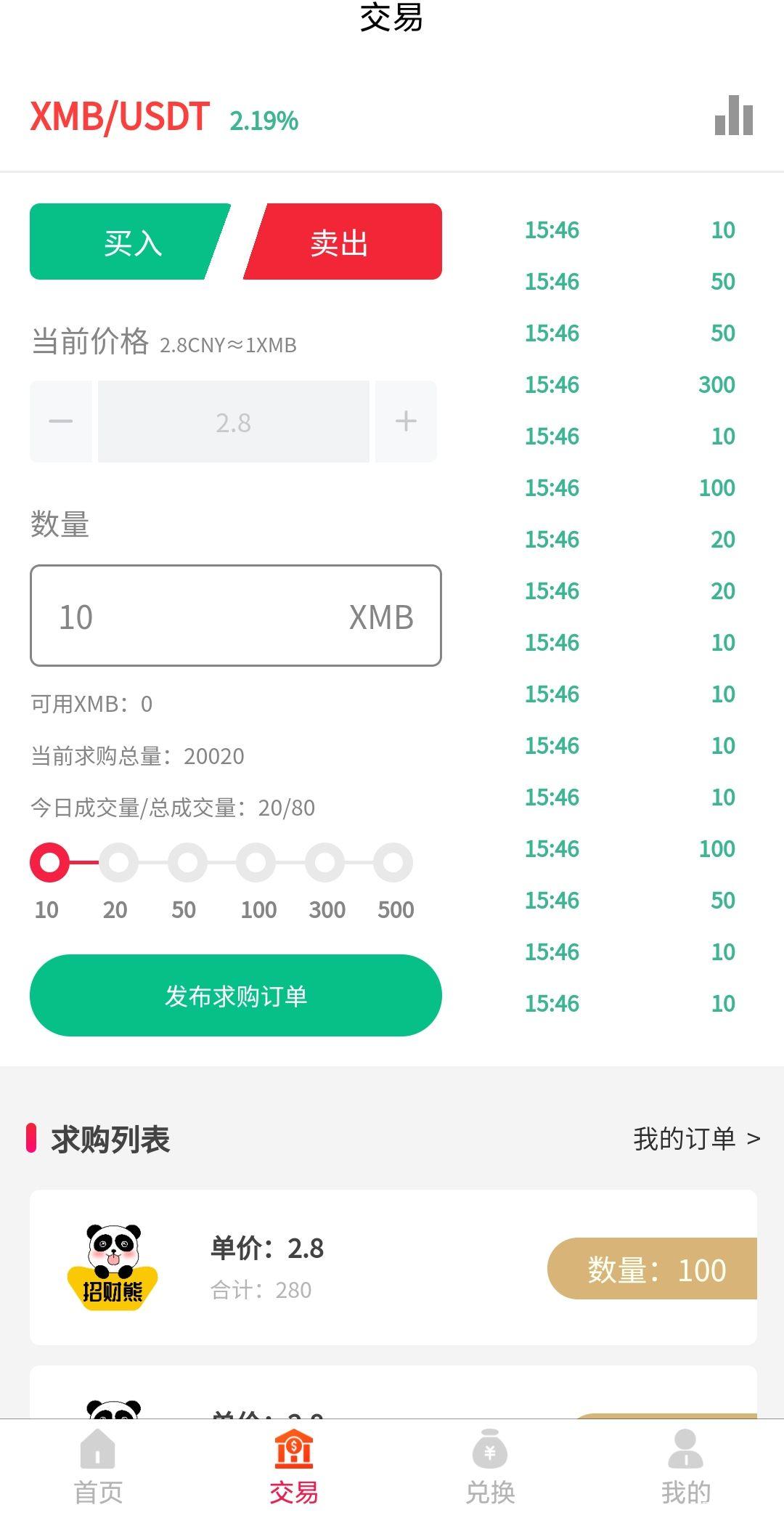Set quantity to the 300 preset
The image size is (784, 1518).
click(x=324, y=863)
